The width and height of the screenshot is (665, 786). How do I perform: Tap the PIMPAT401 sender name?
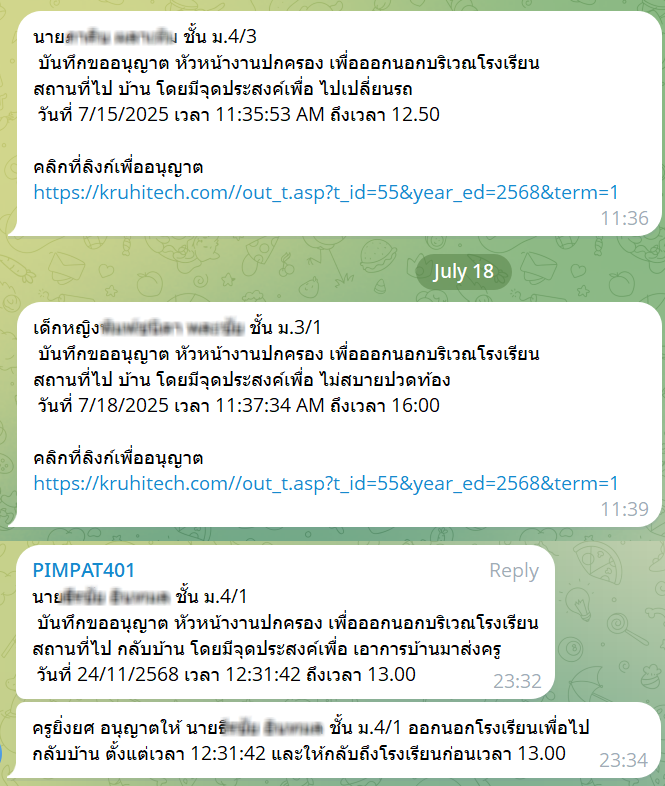pos(84,570)
